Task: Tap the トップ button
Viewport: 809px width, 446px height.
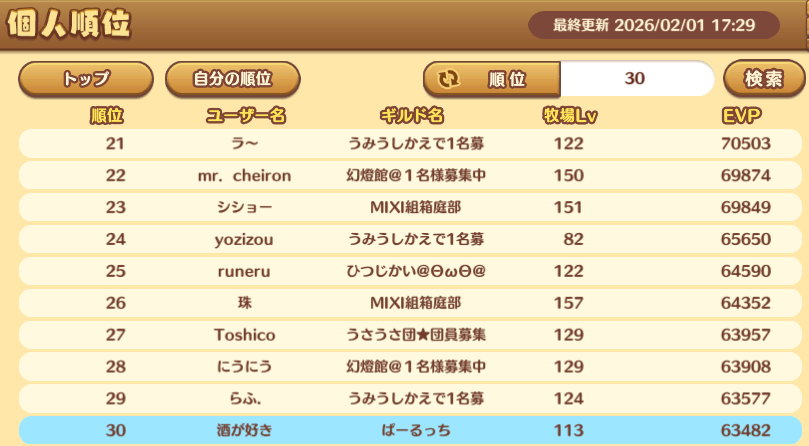Action: point(86,78)
